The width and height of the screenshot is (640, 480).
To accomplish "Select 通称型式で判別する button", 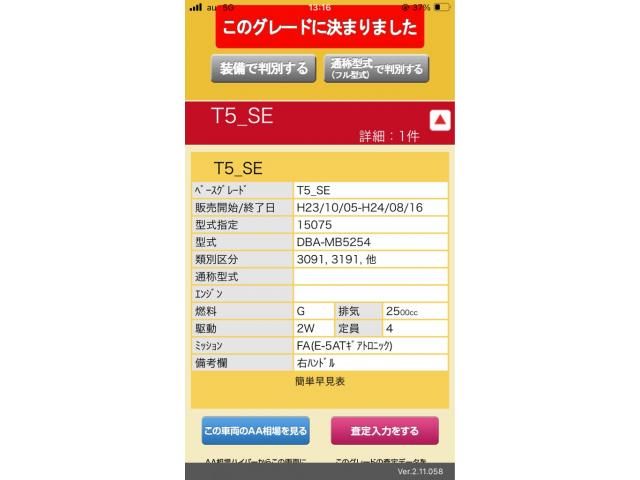I will 377,69.
